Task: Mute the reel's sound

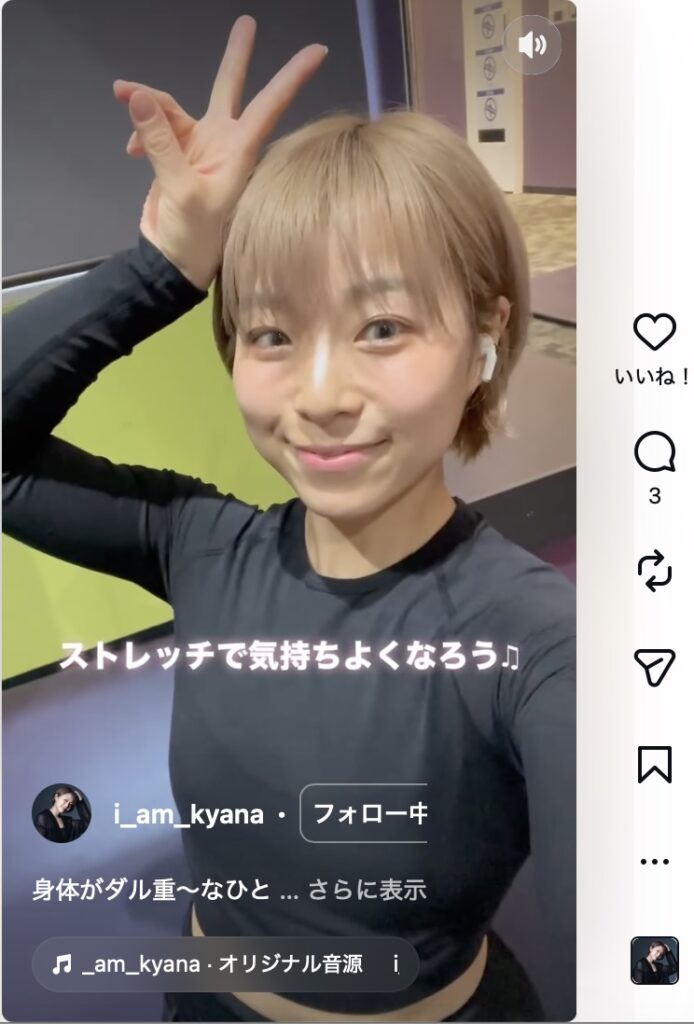Action: click(x=532, y=45)
